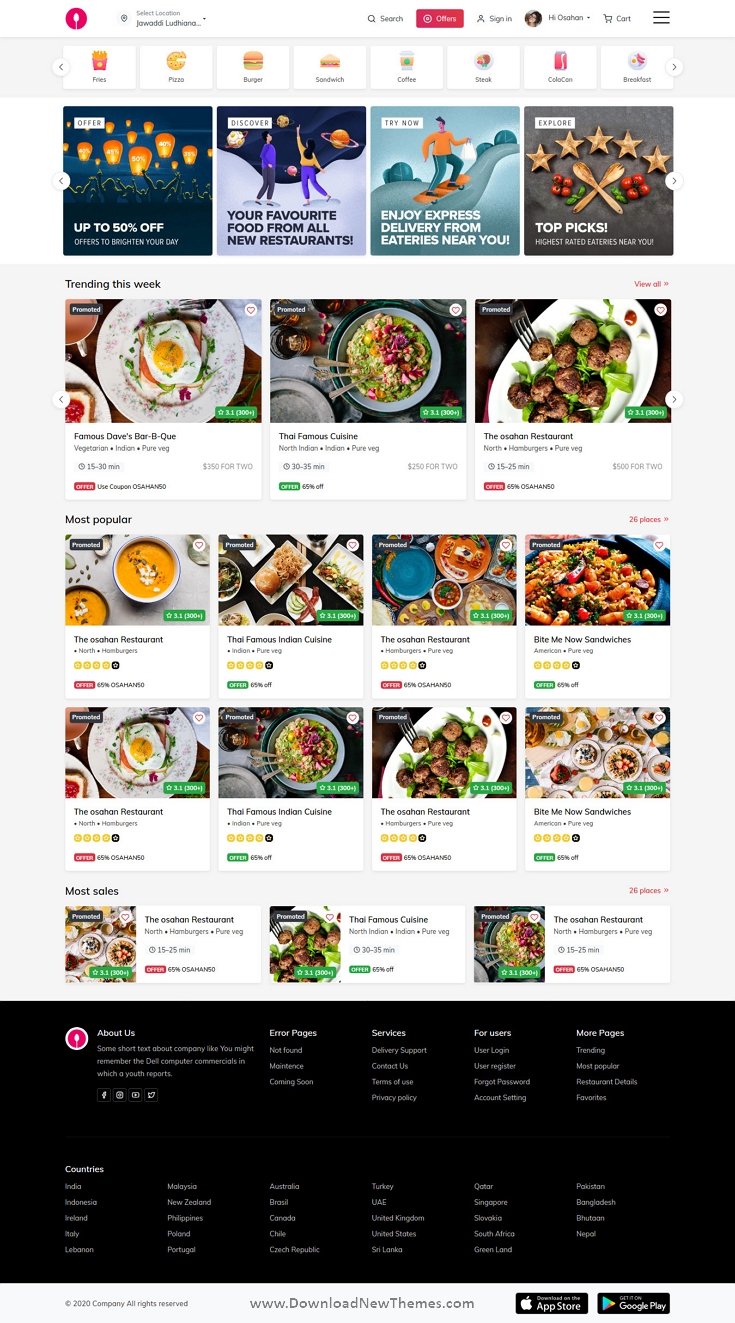Open the hamburger menu in the header
This screenshot has width=735, height=1323.
pos(661,18)
